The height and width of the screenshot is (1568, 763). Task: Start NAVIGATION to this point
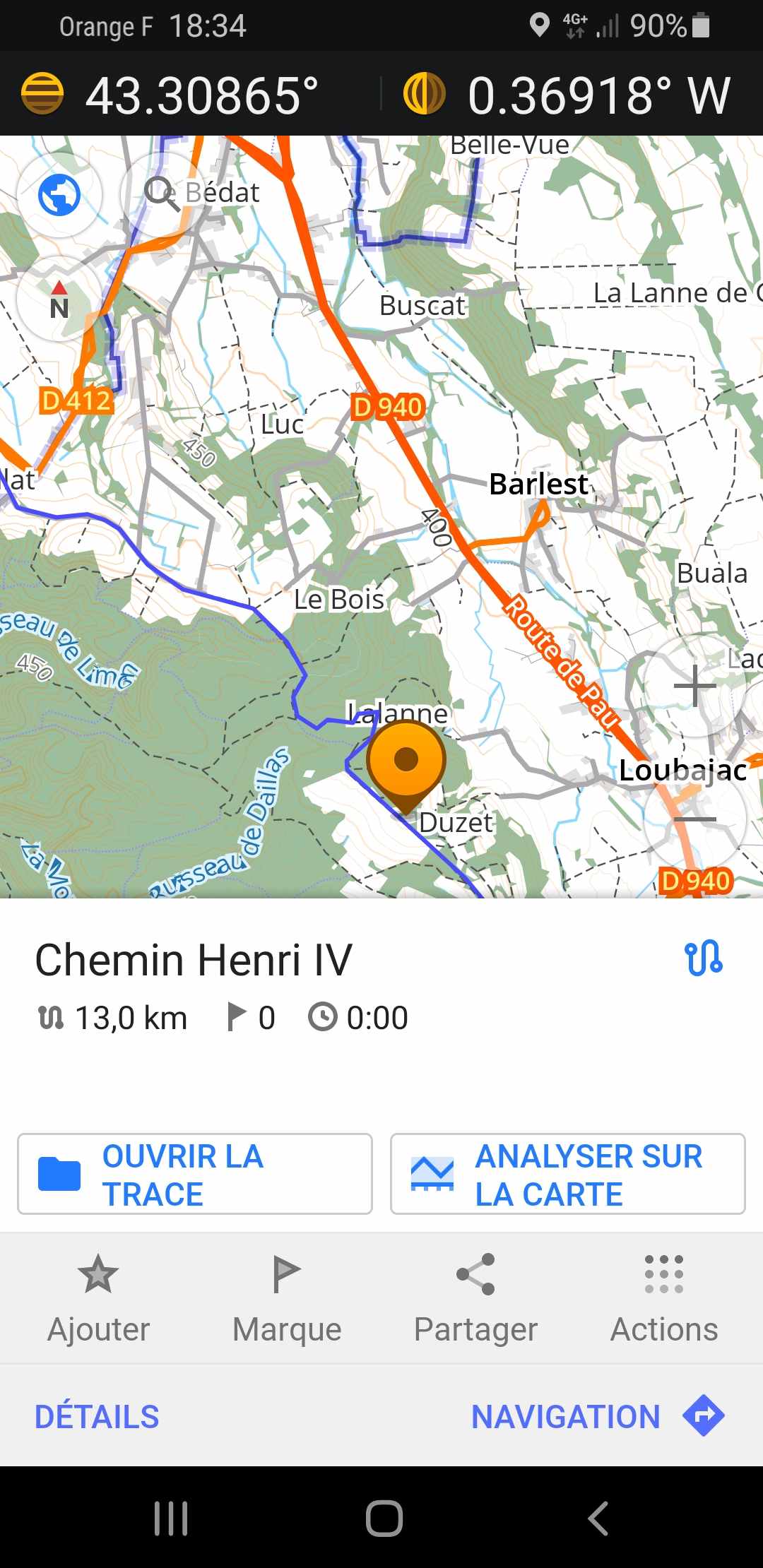597,1416
